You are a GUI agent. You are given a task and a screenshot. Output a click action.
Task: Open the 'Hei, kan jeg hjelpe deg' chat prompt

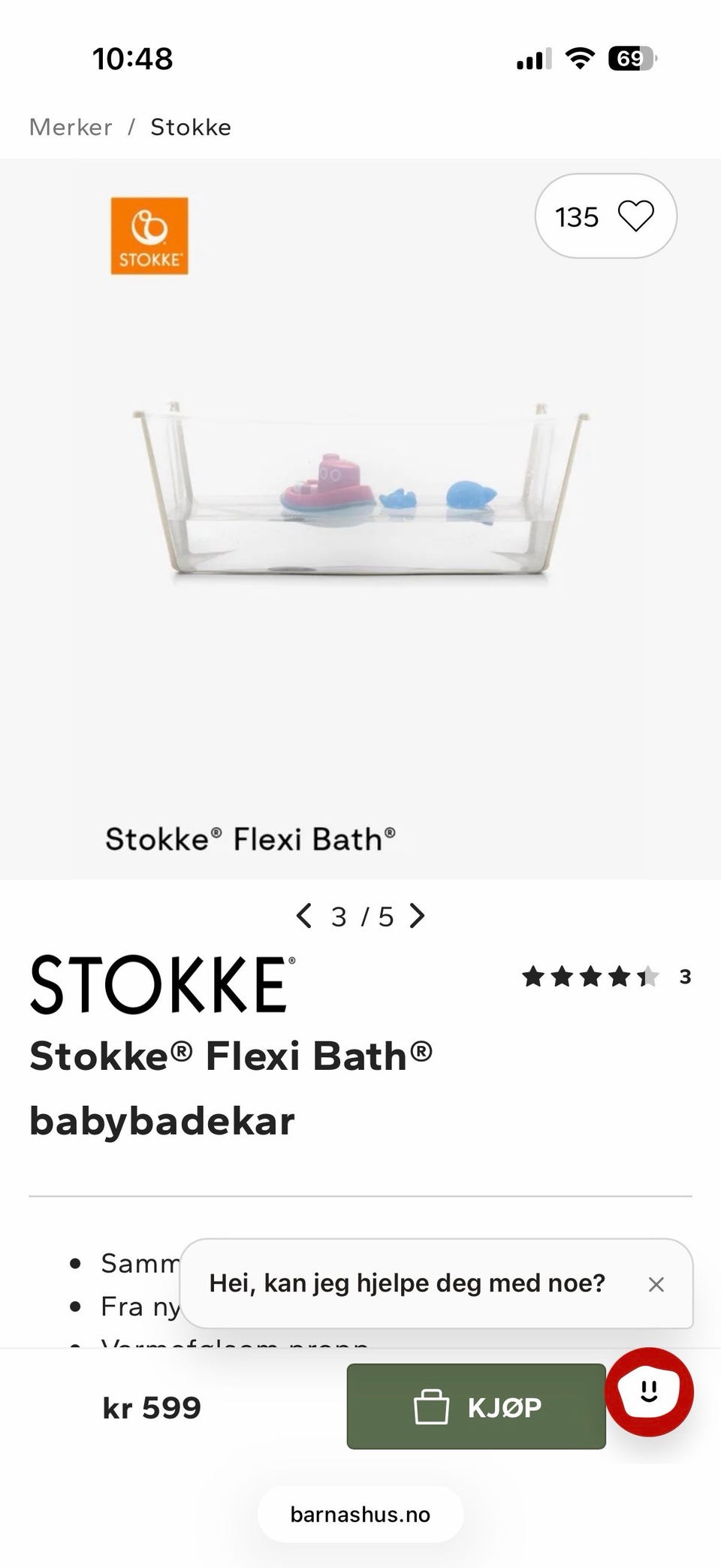click(407, 1283)
